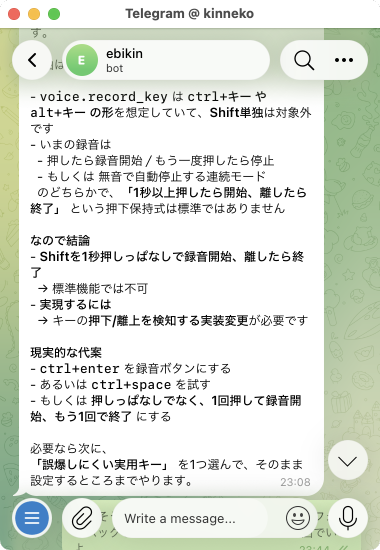Go back to the chat list
The image size is (380, 550).
[x=32, y=60]
